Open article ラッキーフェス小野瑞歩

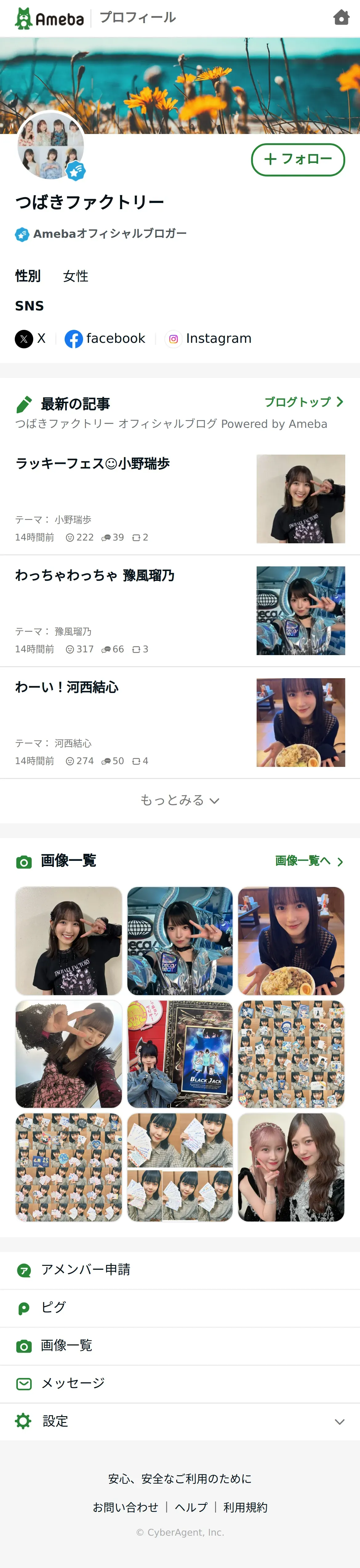click(x=92, y=464)
